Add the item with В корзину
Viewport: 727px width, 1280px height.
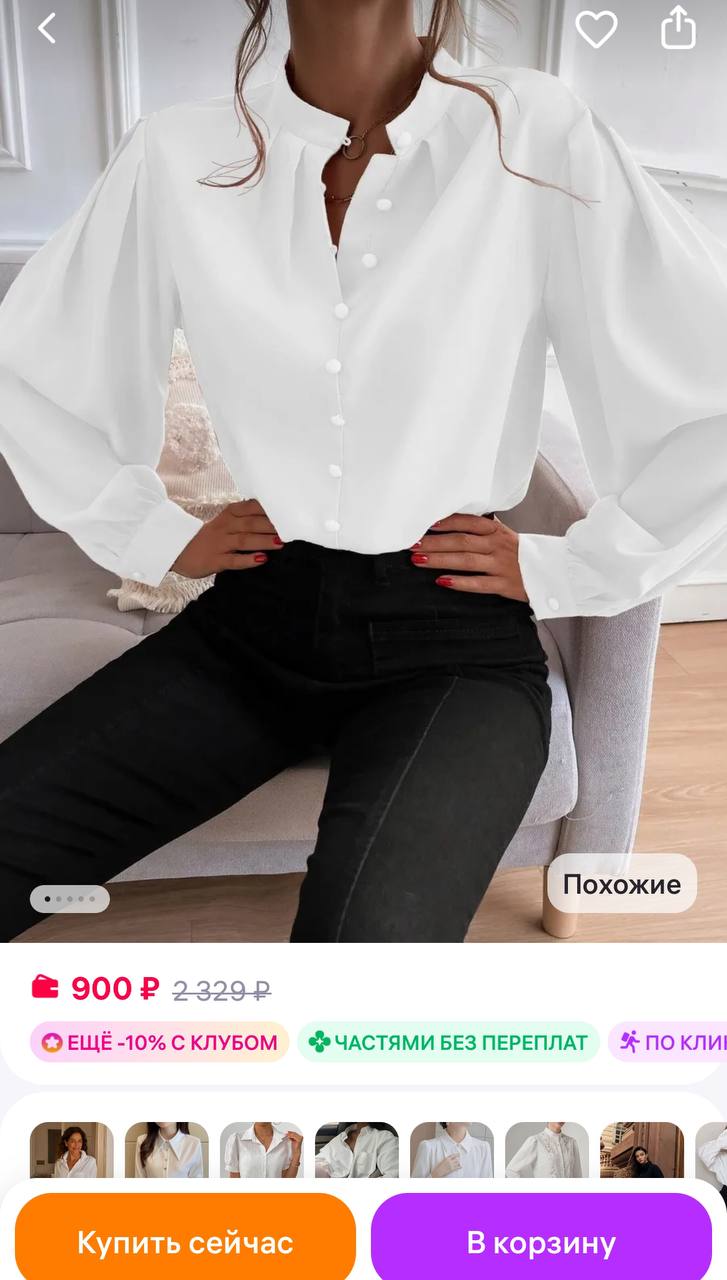point(541,1242)
